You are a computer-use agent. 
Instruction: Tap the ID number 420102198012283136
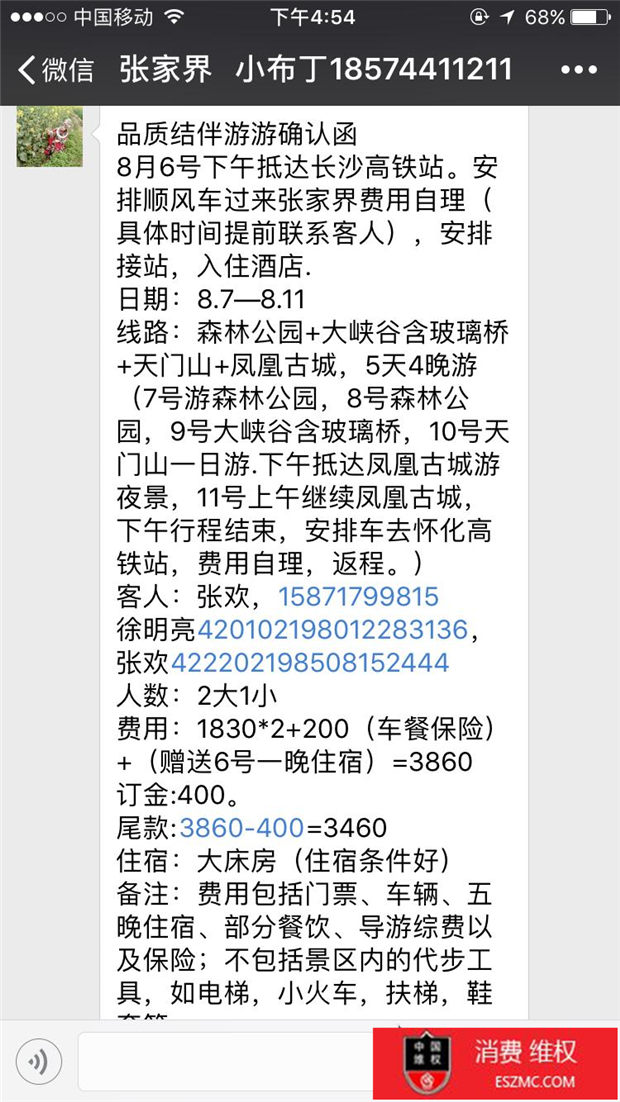pos(332,629)
